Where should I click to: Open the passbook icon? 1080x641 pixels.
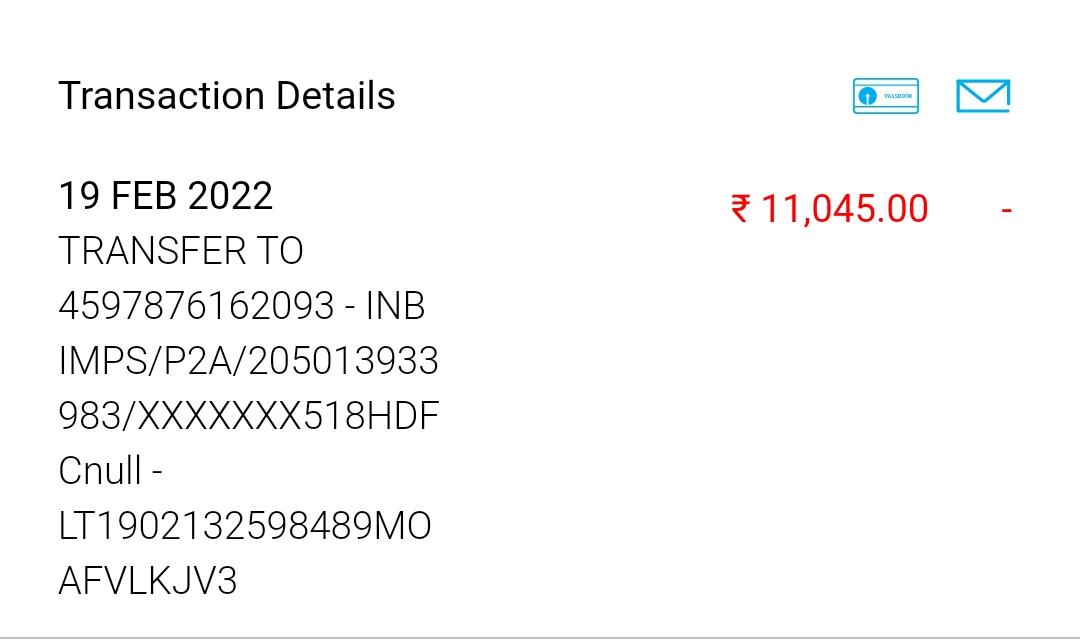[x=885, y=96]
